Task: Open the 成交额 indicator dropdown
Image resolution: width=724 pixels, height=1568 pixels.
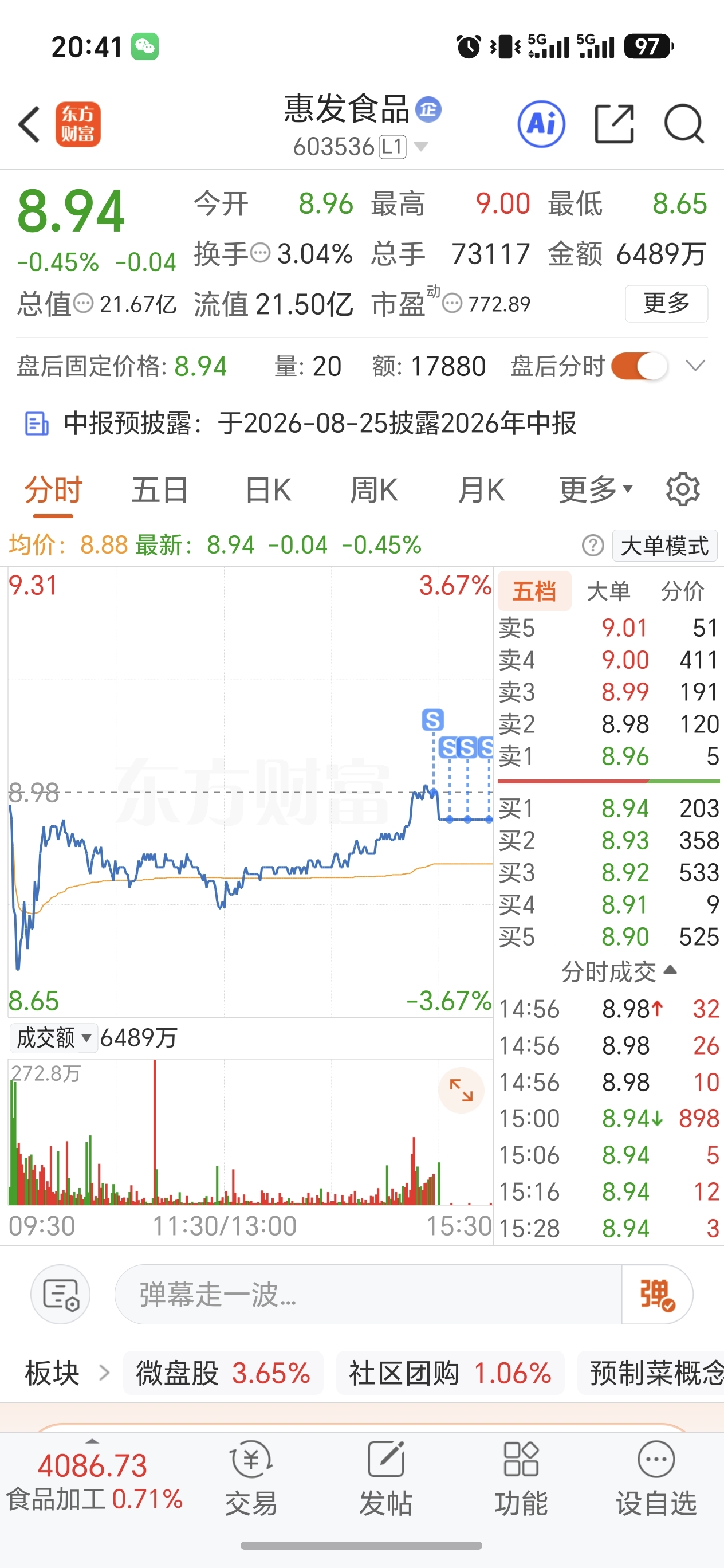Action: [53, 1038]
